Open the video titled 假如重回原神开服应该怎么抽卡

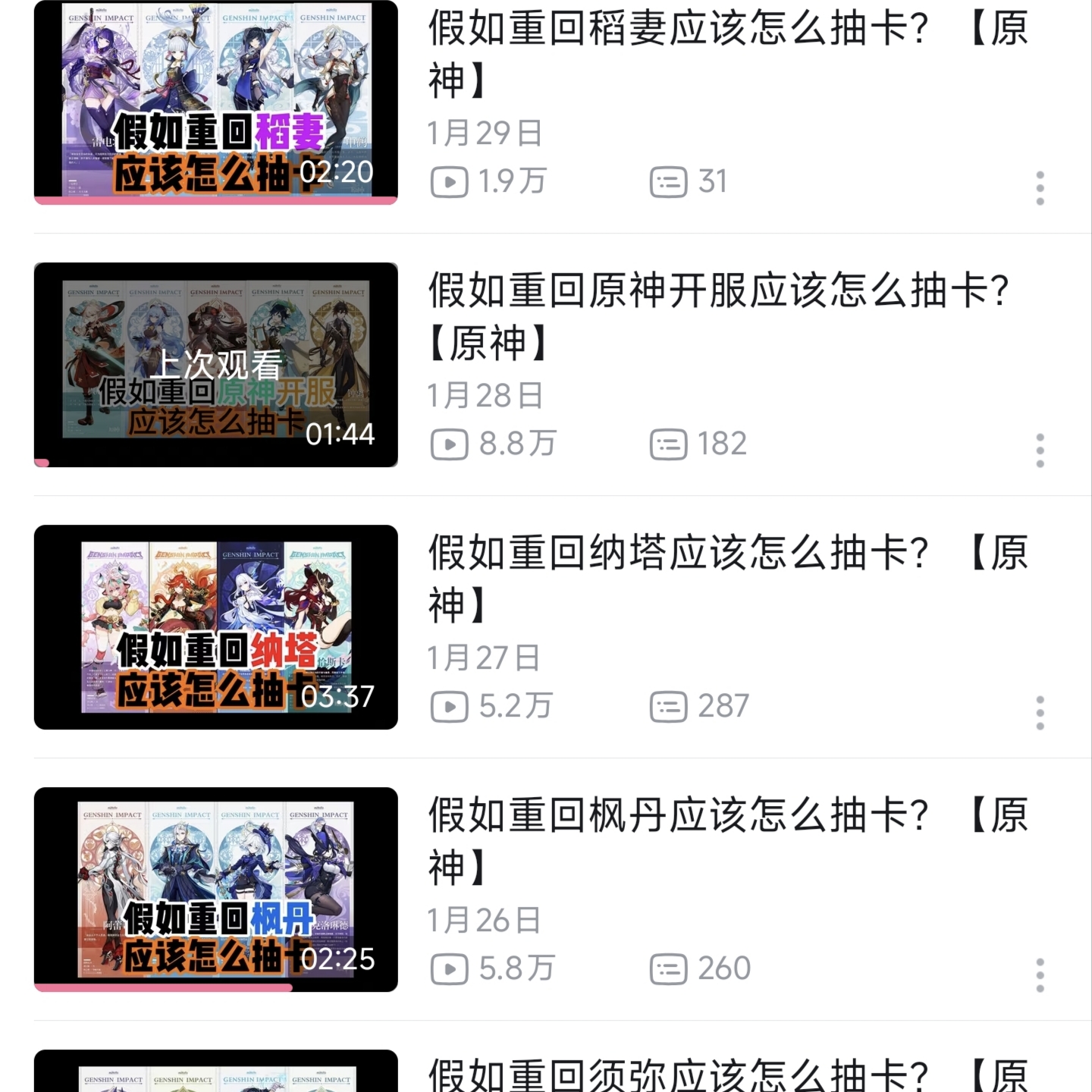point(717,291)
